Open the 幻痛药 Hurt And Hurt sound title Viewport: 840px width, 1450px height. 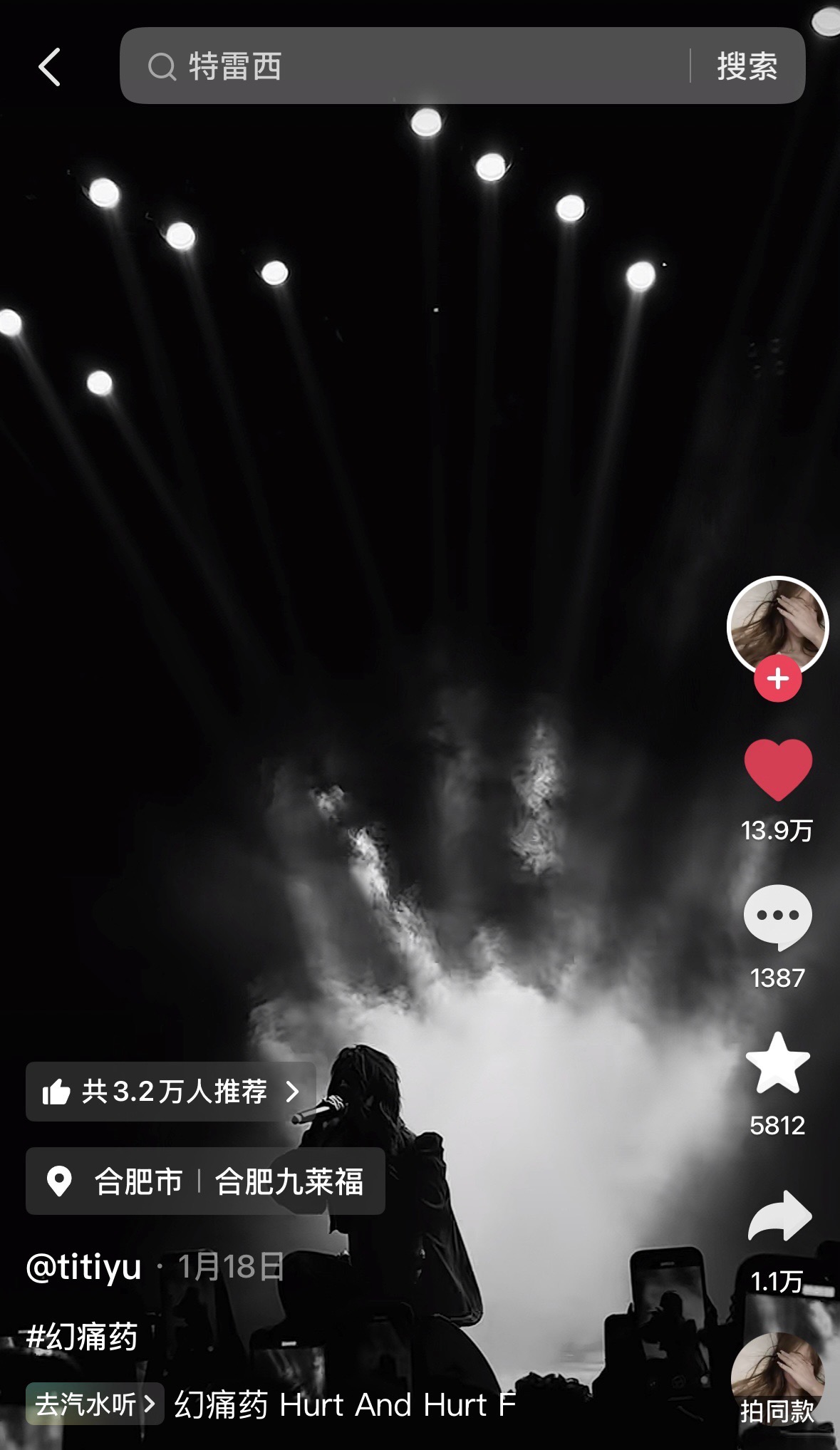pyautogui.click(x=345, y=1405)
